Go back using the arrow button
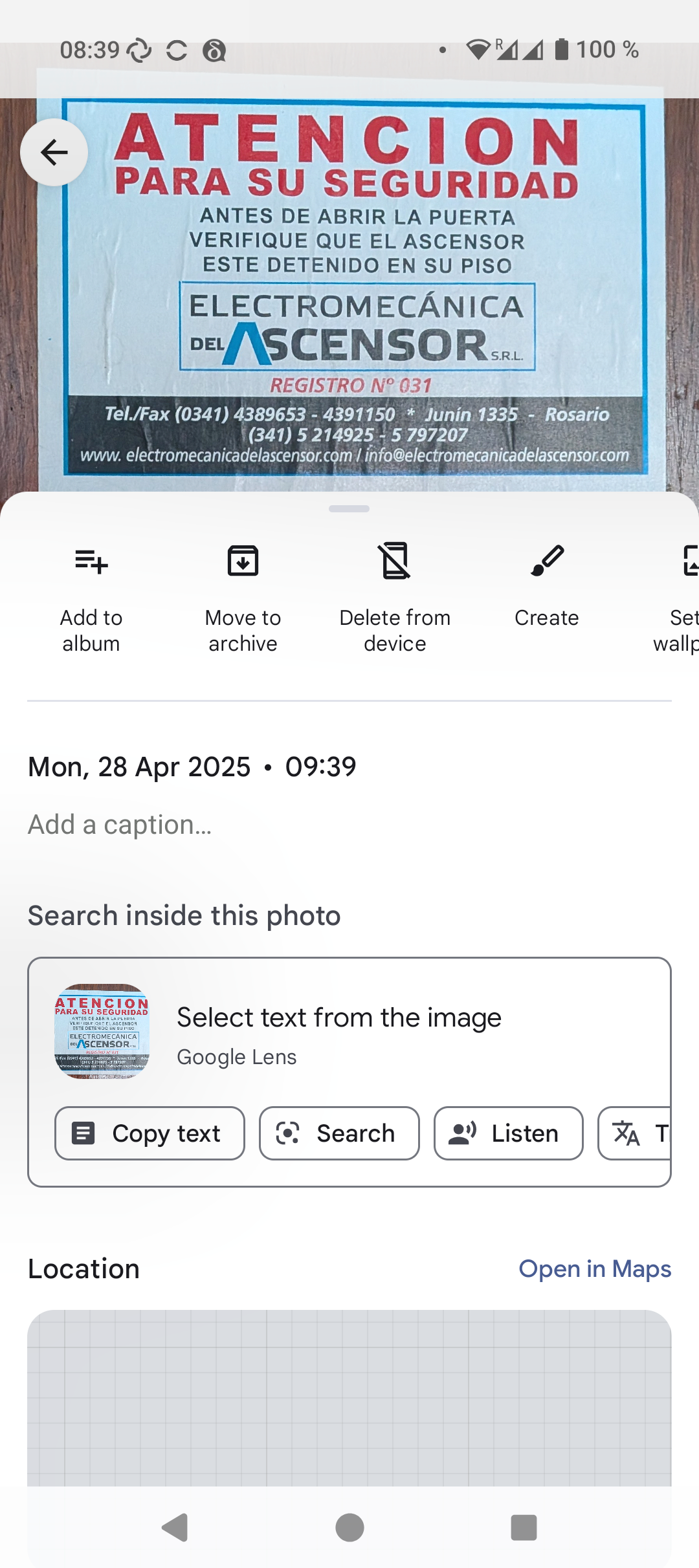 coord(54,153)
